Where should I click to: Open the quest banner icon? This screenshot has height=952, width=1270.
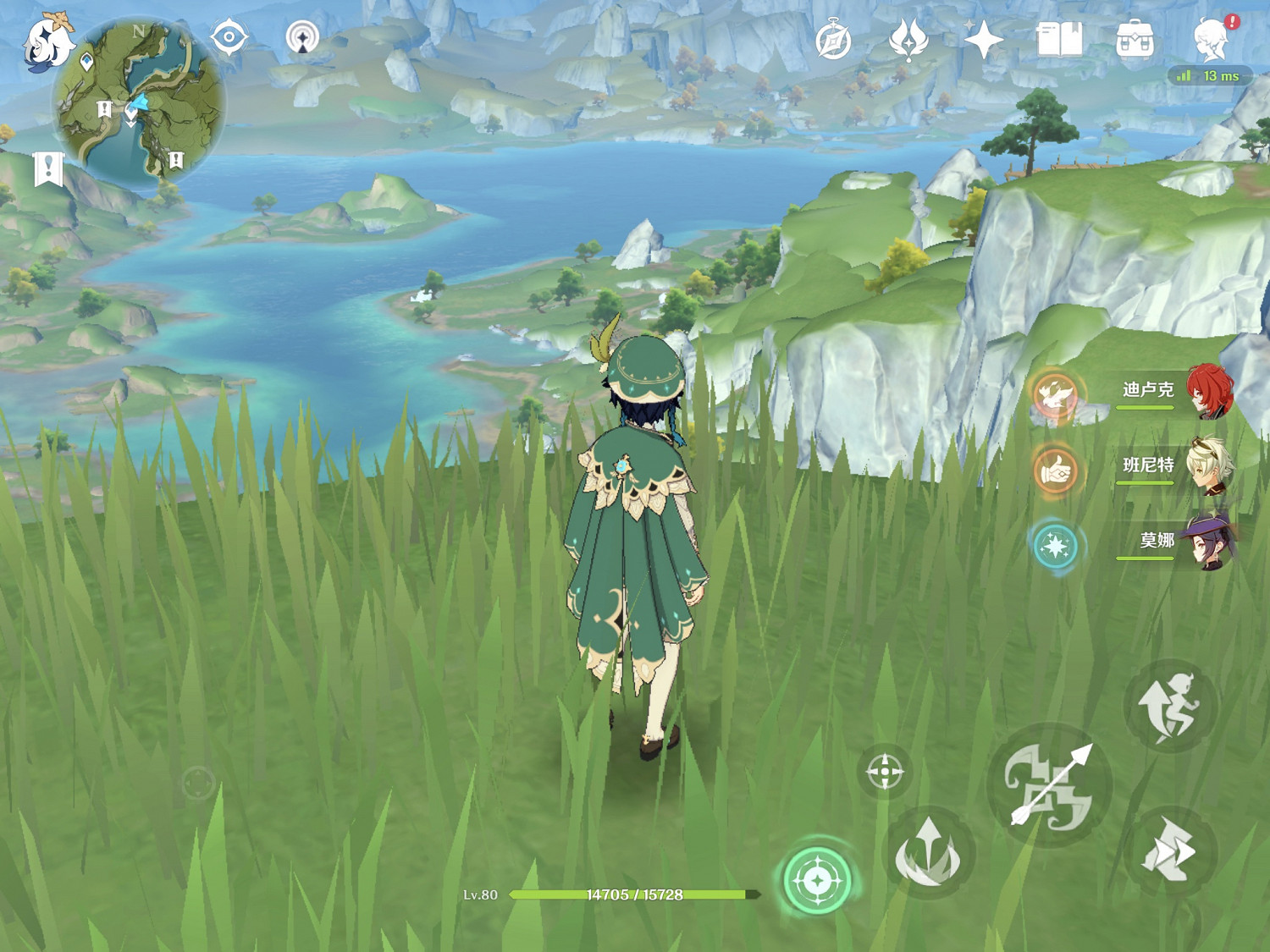point(48,168)
